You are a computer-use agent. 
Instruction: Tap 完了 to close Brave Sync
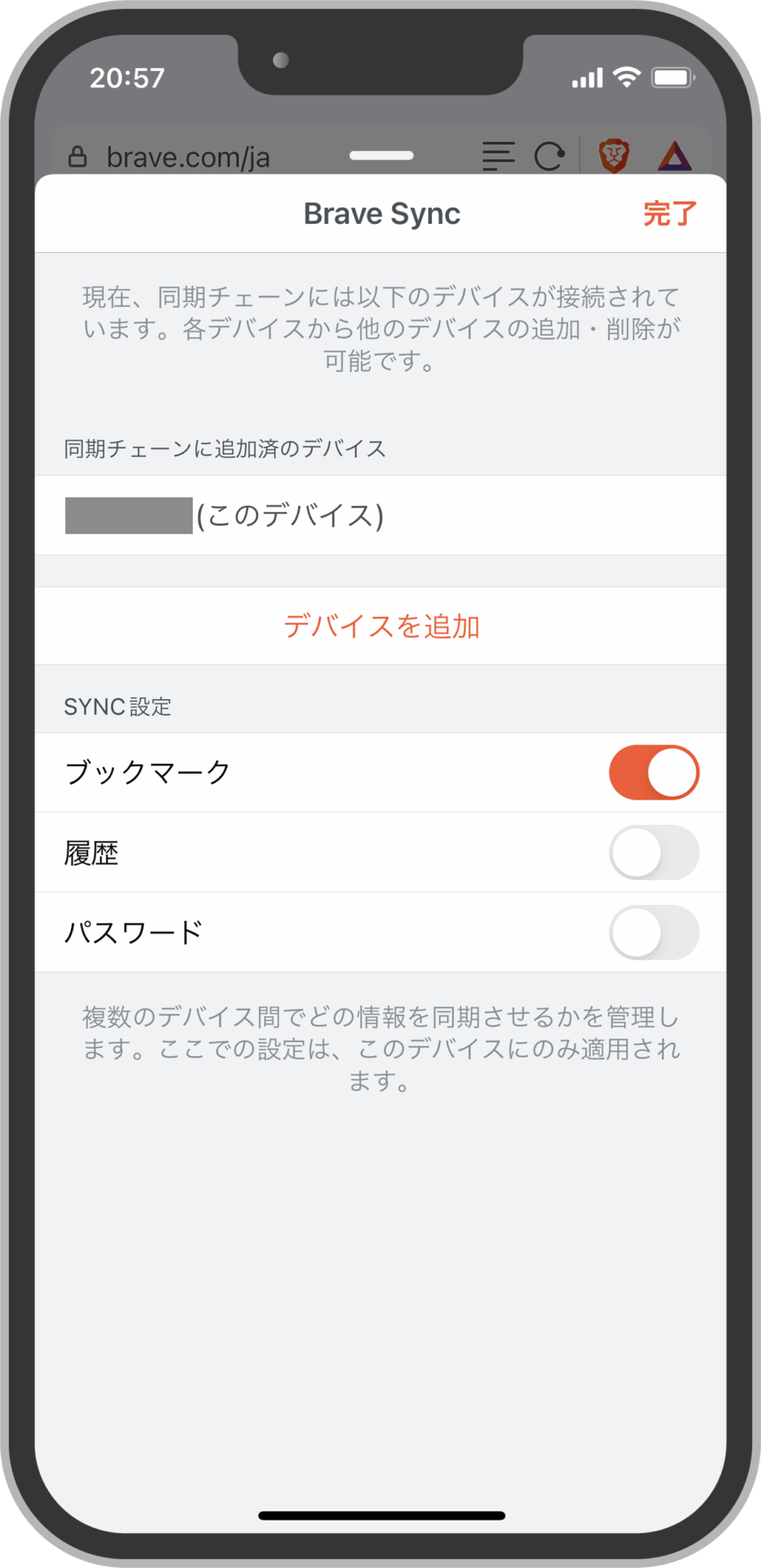(670, 214)
